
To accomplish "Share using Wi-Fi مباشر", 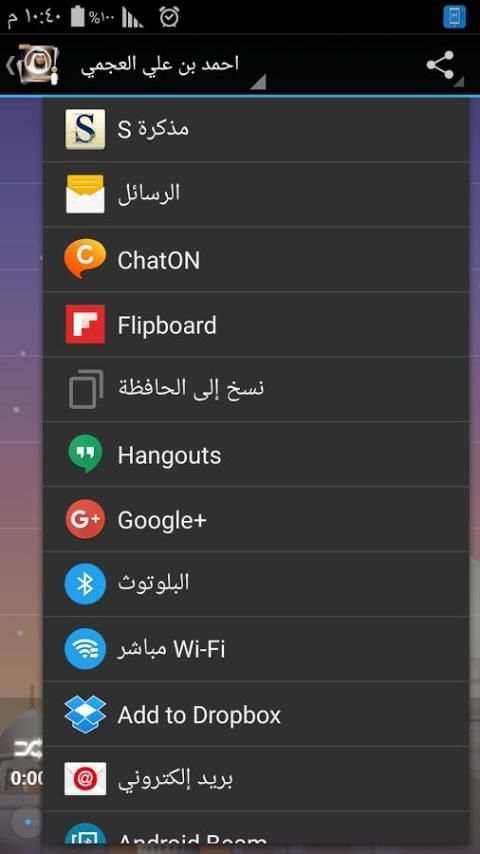I will pos(256,649).
